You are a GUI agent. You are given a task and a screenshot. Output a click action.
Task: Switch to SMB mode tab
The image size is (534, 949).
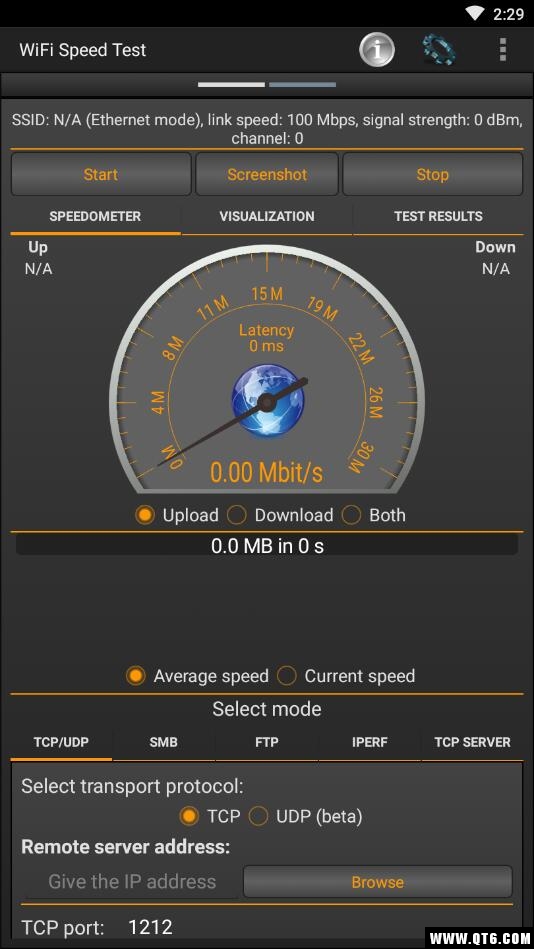[x=163, y=742]
